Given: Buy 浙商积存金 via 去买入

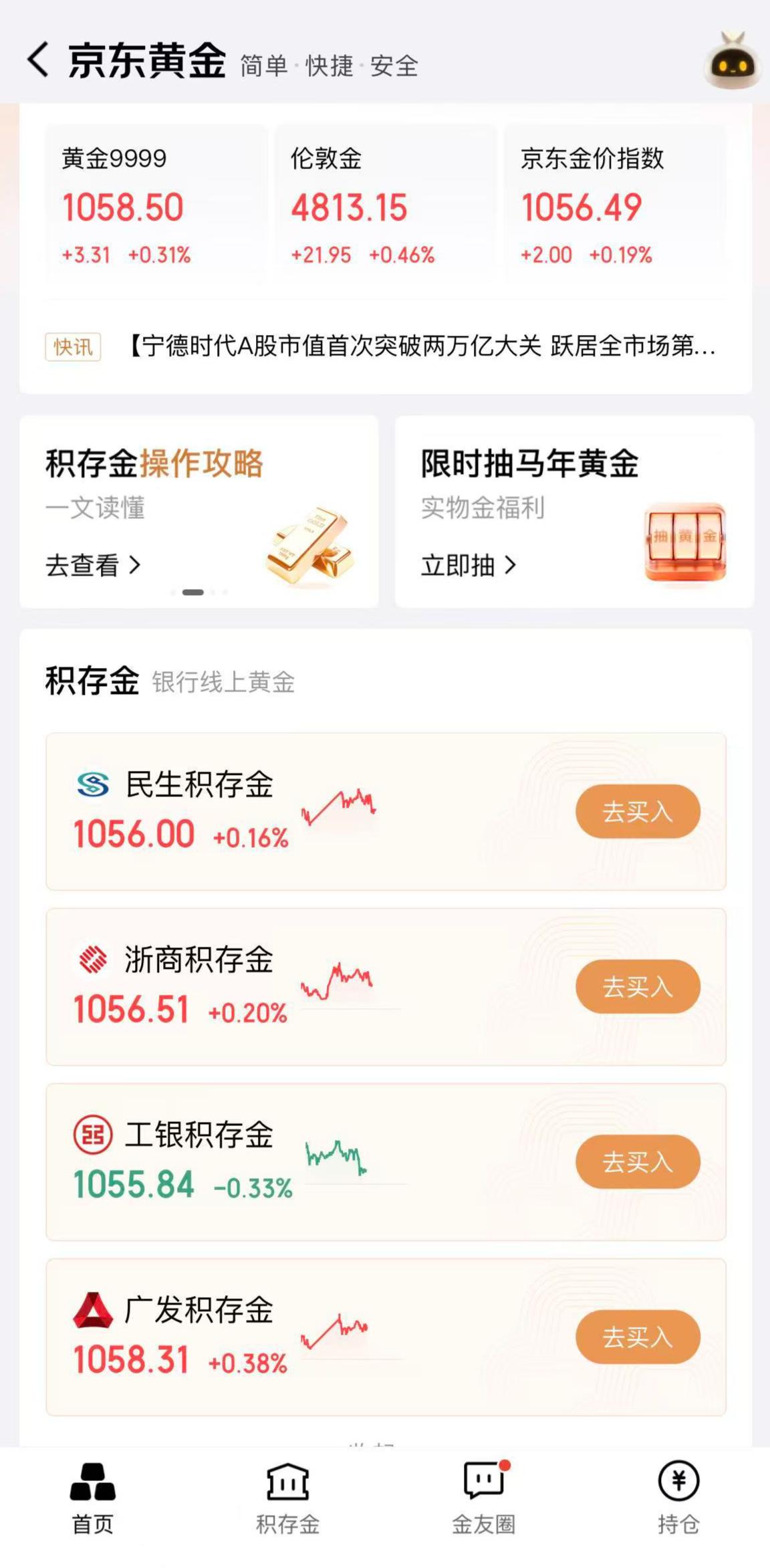Looking at the screenshot, I should point(637,986).
